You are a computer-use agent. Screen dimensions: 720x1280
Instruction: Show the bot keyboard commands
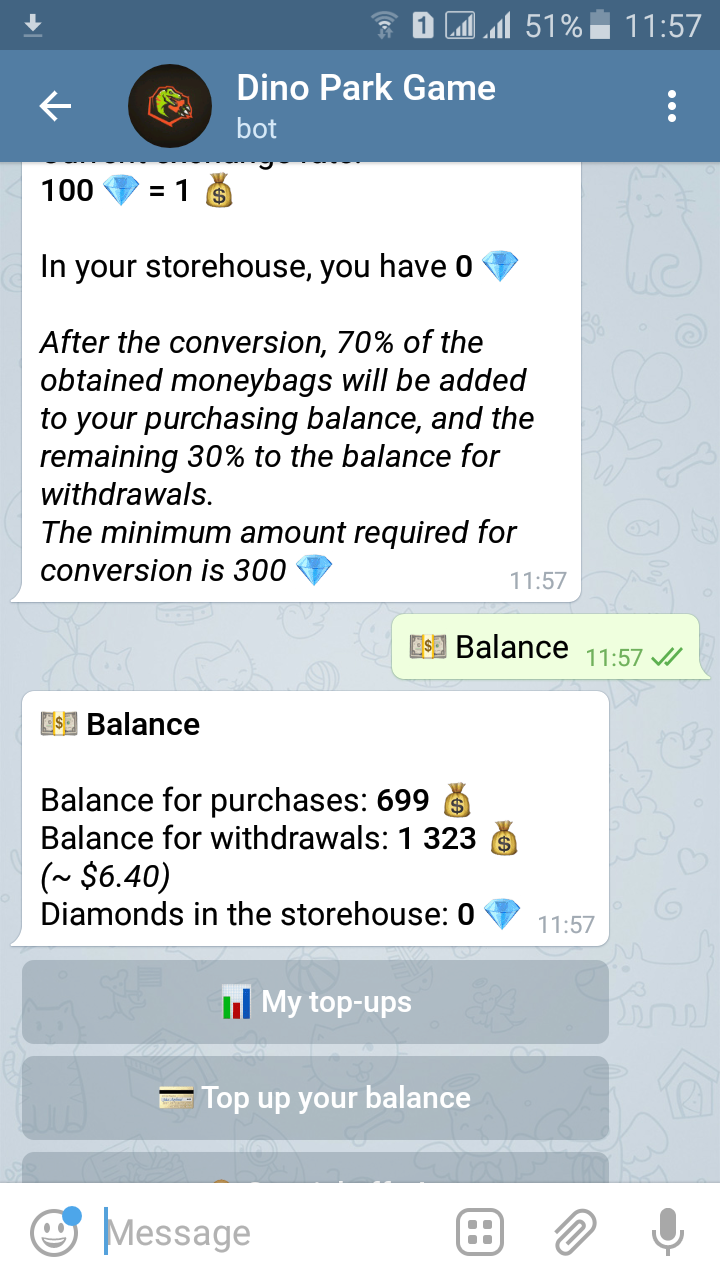coord(480,1232)
